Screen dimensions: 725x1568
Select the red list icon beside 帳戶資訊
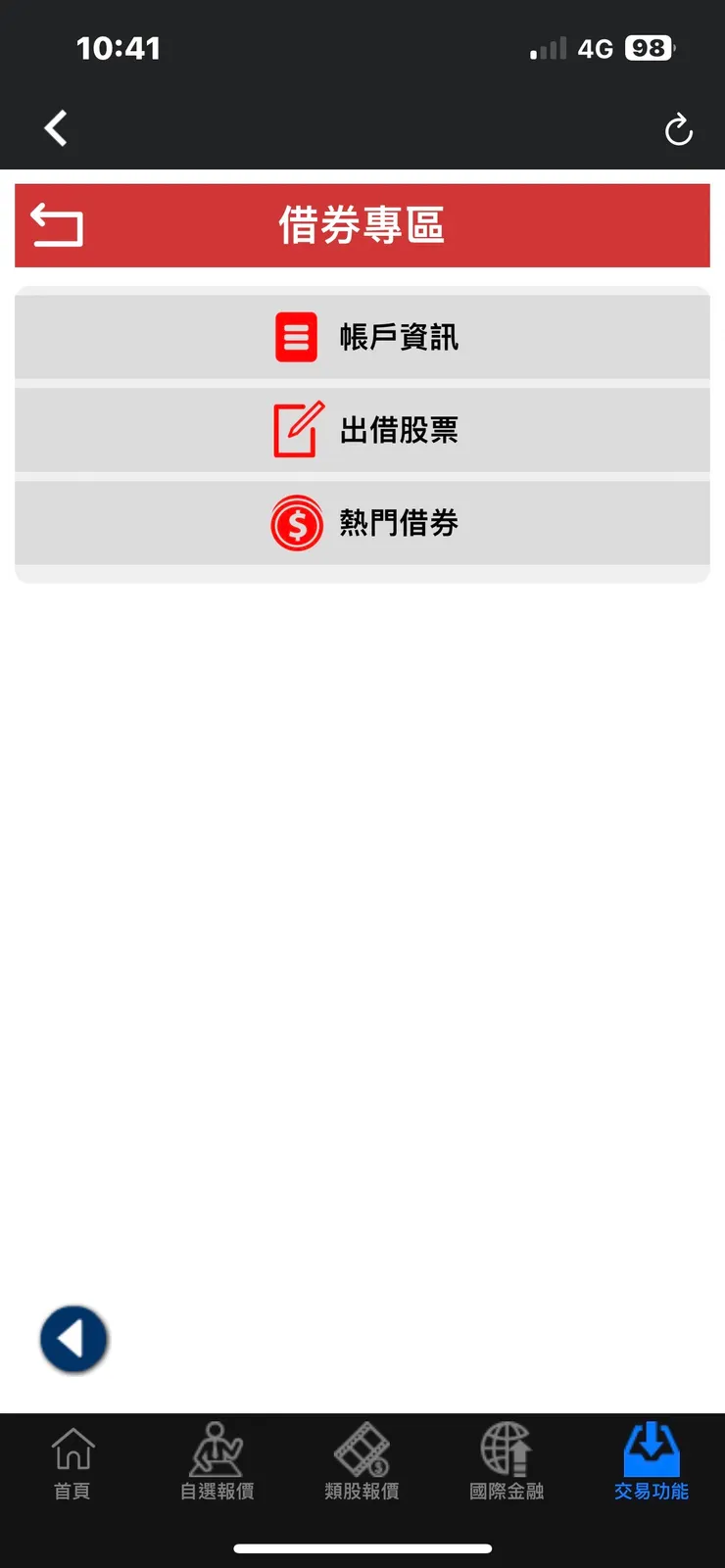(297, 336)
